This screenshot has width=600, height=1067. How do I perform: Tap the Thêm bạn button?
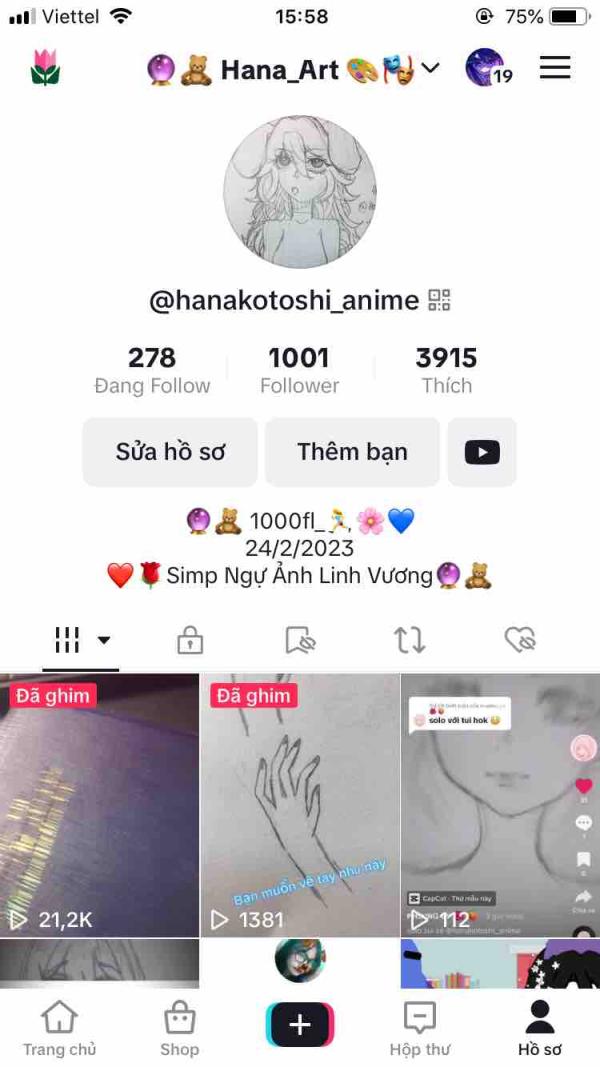click(352, 452)
